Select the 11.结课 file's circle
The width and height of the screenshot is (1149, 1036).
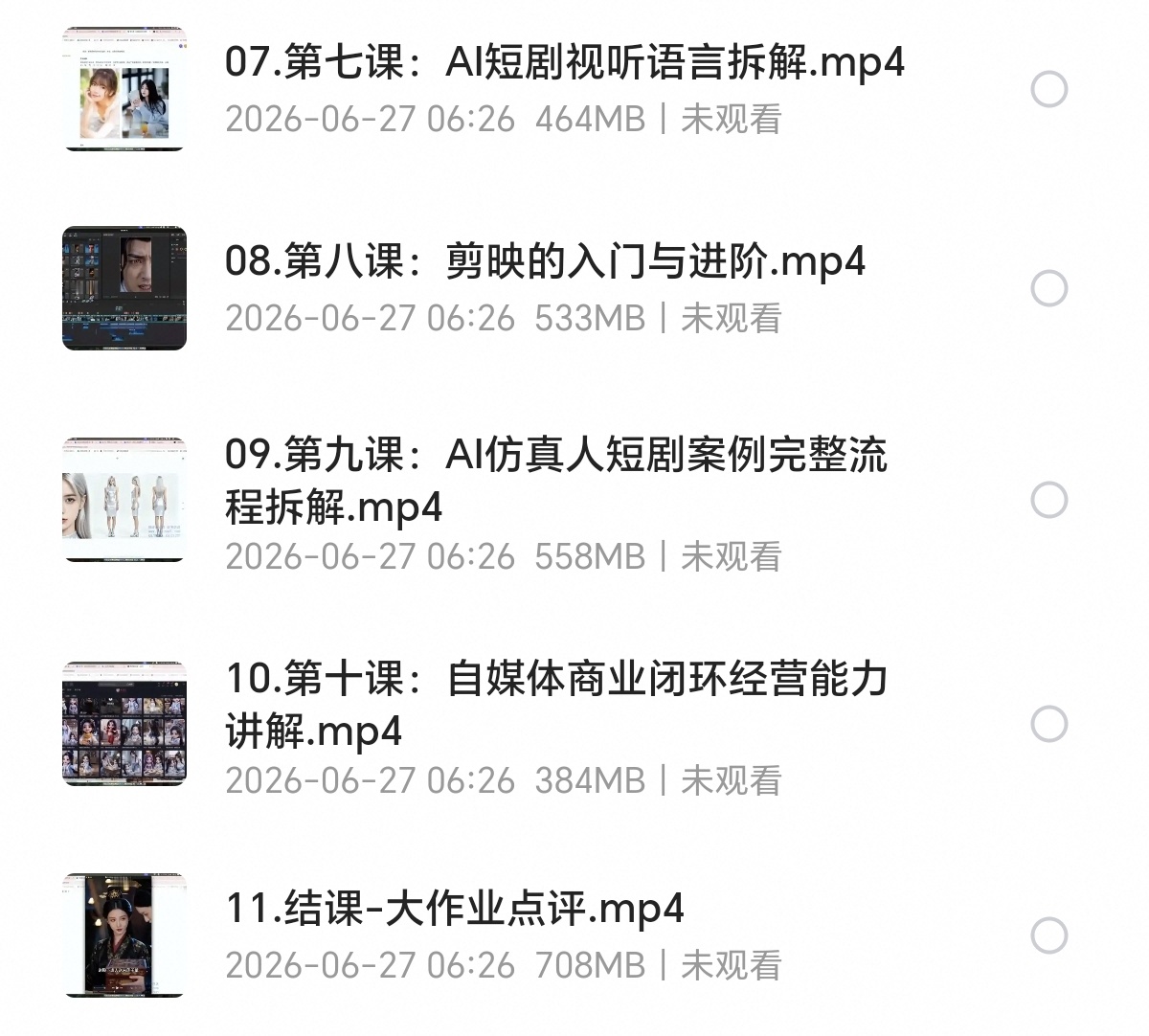pyautogui.click(x=1049, y=935)
